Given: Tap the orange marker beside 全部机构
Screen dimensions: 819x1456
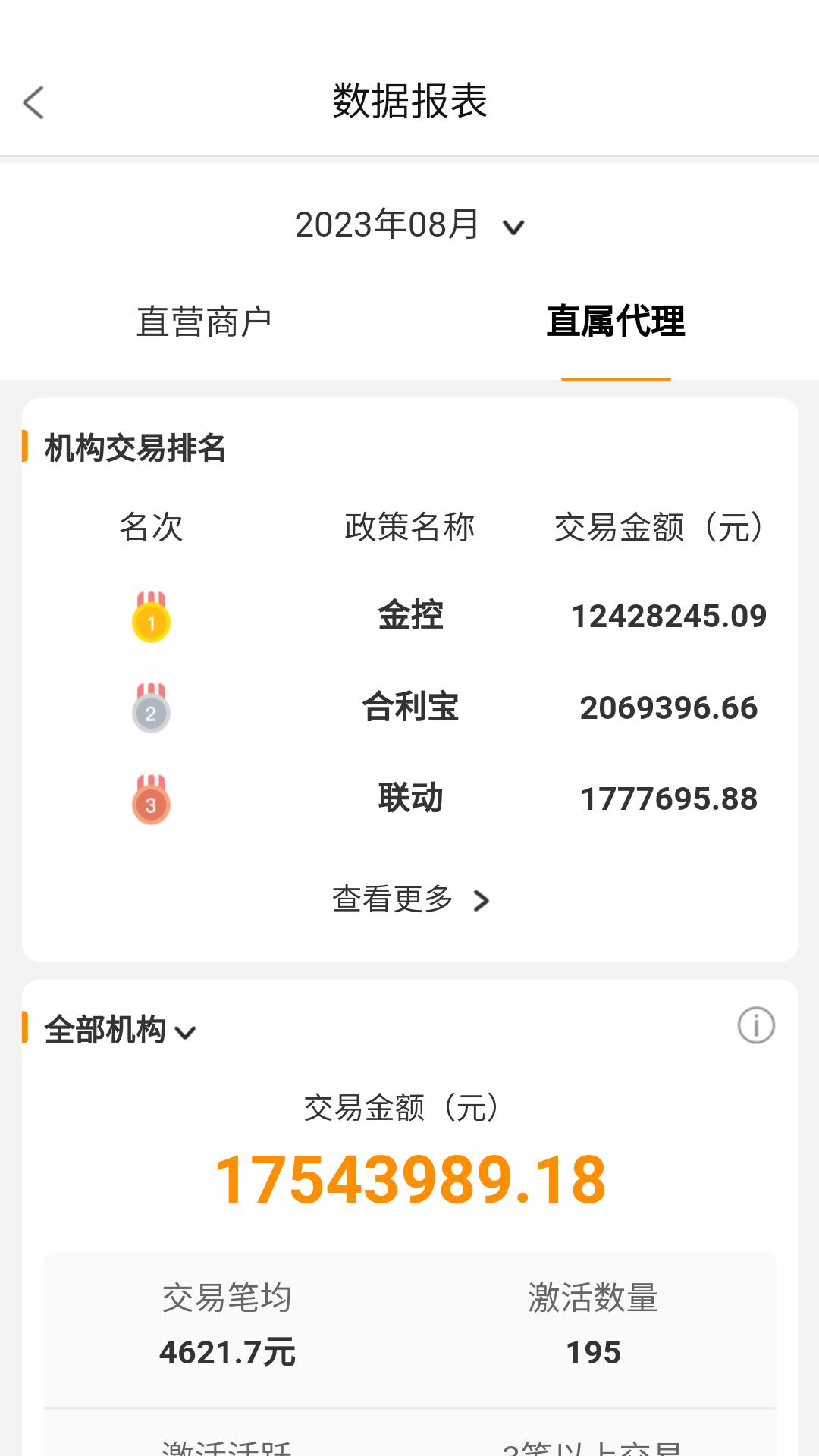Looking at the screenshot, I should coord(25,1028).
